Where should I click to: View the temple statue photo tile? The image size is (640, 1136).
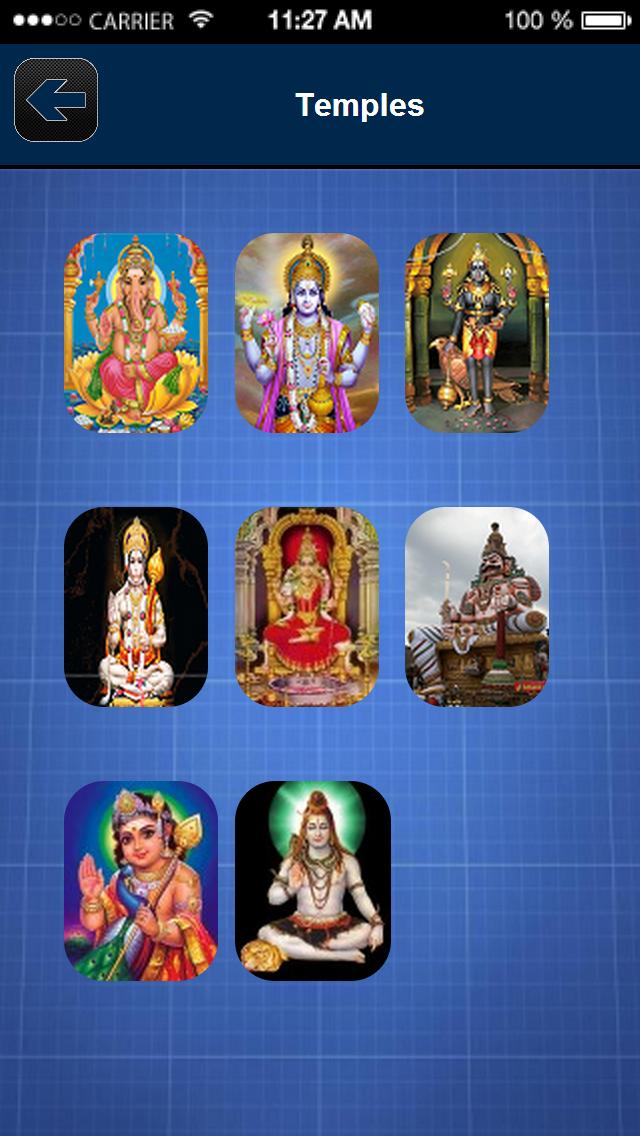tap(477, 607)
